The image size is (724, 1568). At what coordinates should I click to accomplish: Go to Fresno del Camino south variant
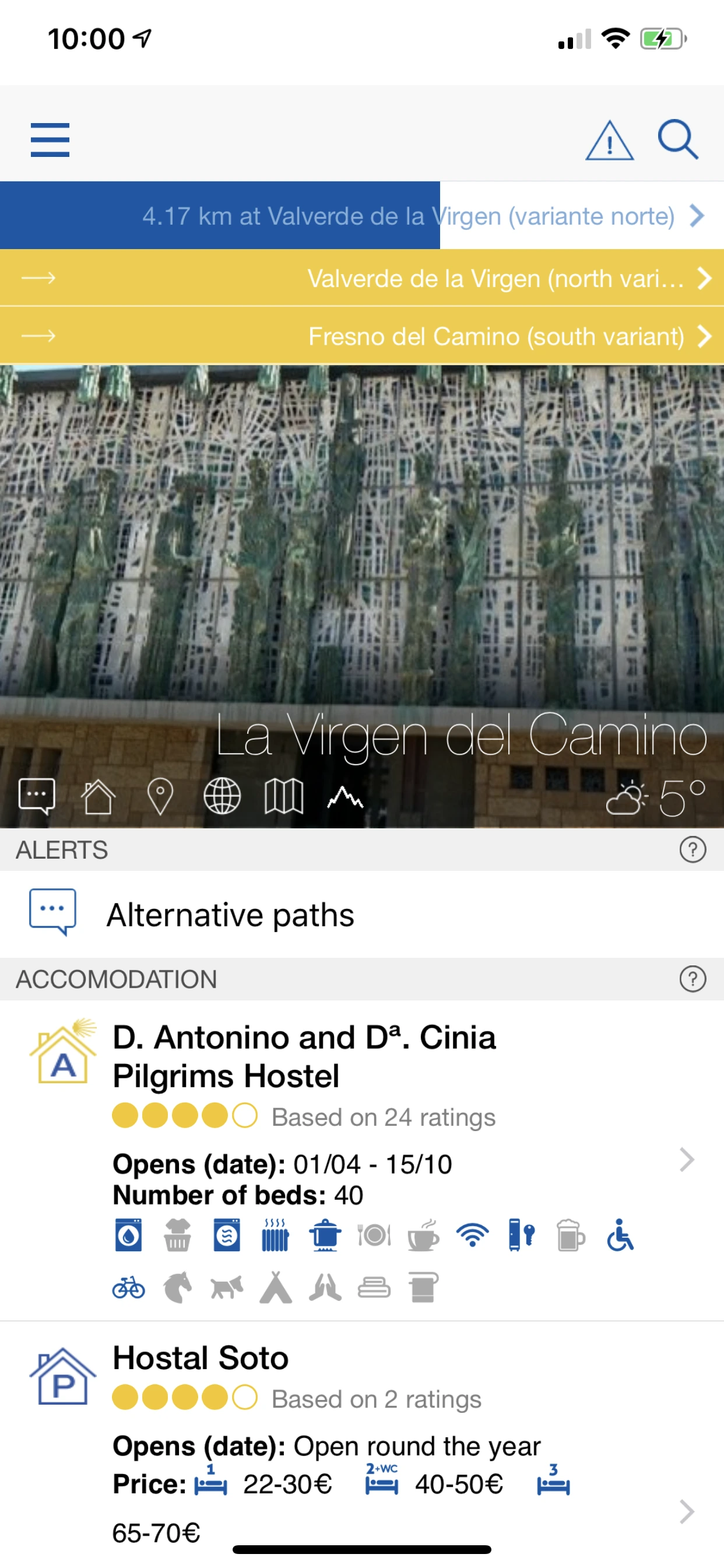tap(496, 336)
